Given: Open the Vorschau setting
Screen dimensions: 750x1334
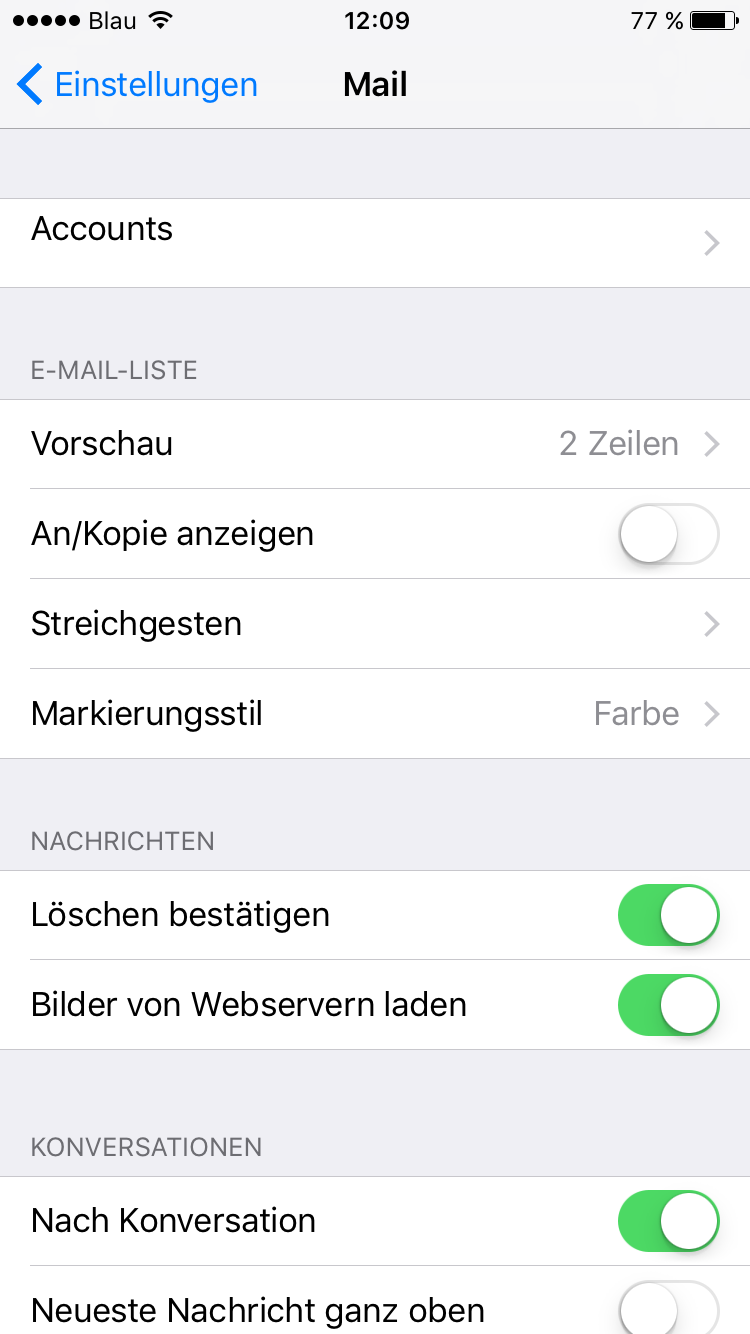Looking at the screenshot, I should [375, 444].
